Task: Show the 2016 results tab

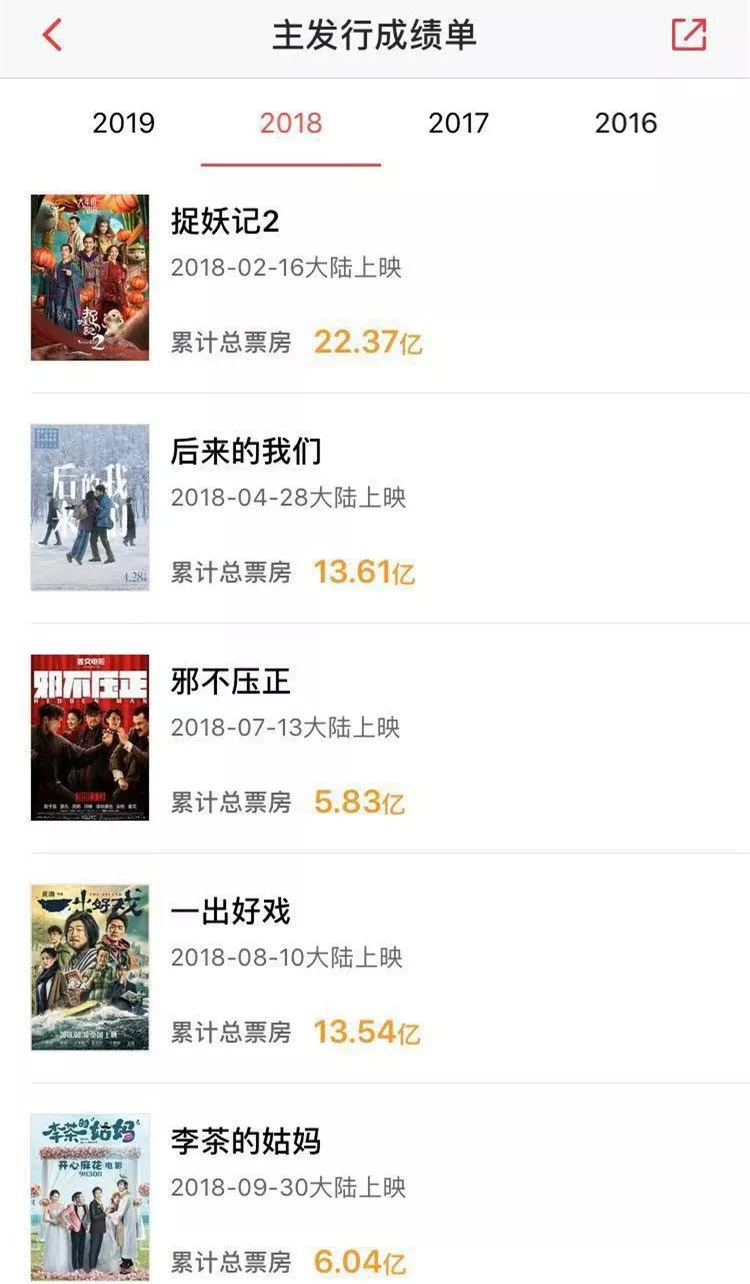Action: [x=626, y=123]
